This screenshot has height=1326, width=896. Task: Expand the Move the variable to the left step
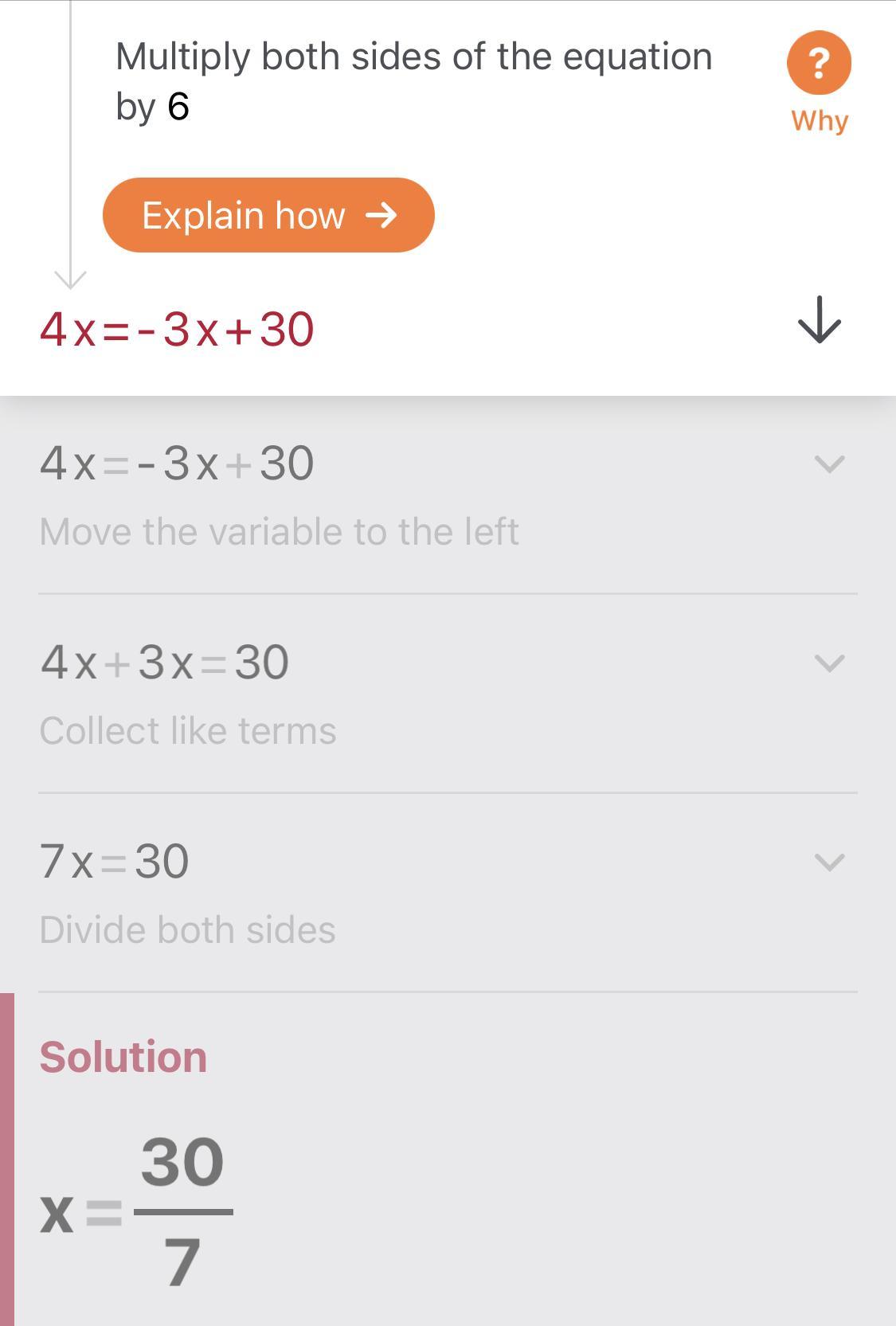coord(830,464)
